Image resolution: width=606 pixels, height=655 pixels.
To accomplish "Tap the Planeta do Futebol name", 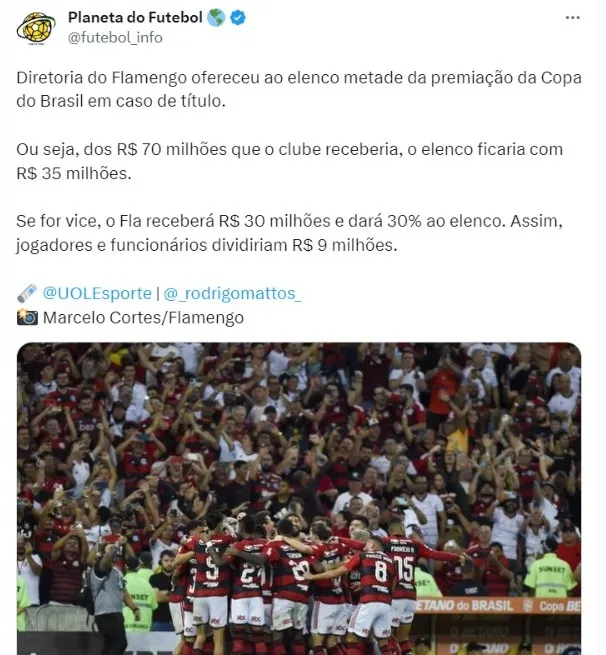I will (x=135, y=17).
